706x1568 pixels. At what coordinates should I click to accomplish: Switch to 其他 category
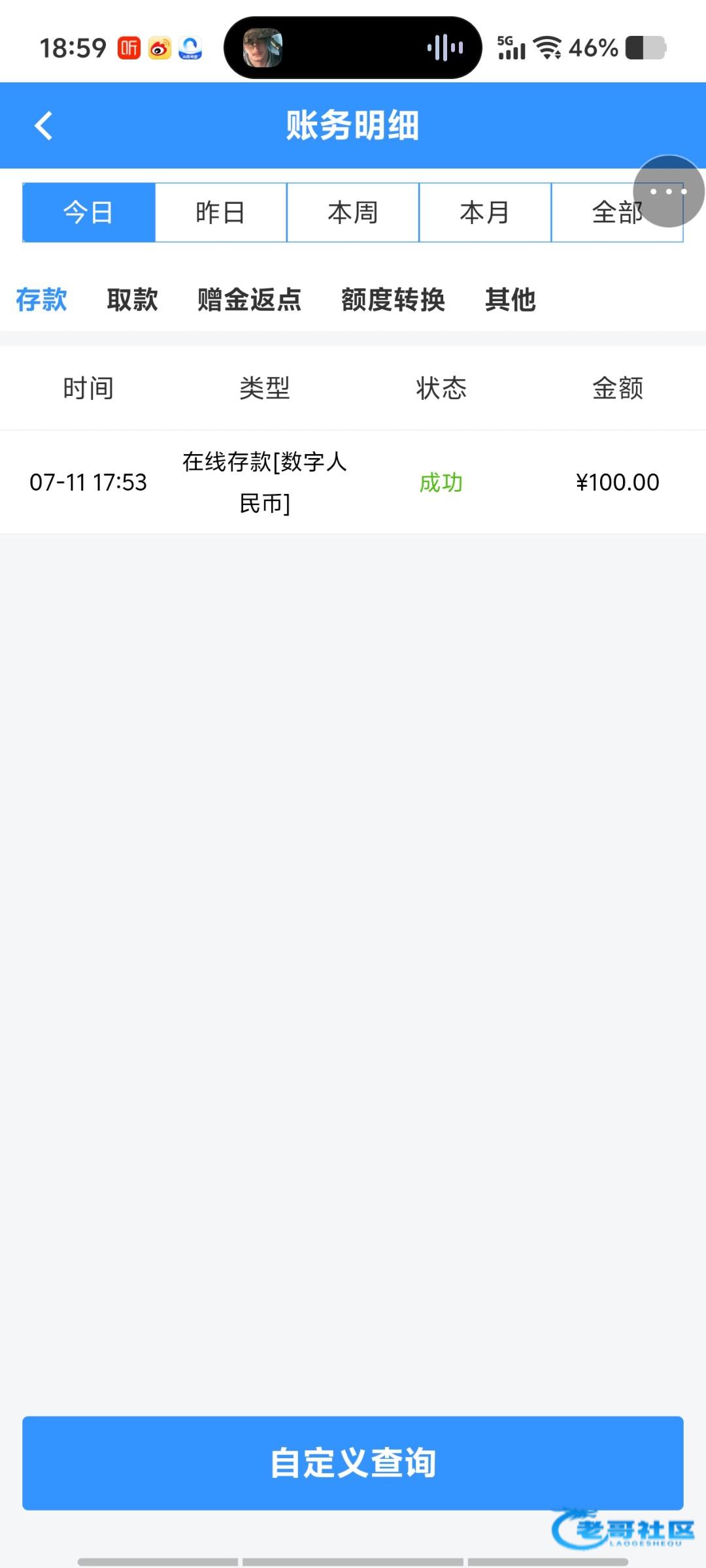pyautogui.click(x=511, y=300)
